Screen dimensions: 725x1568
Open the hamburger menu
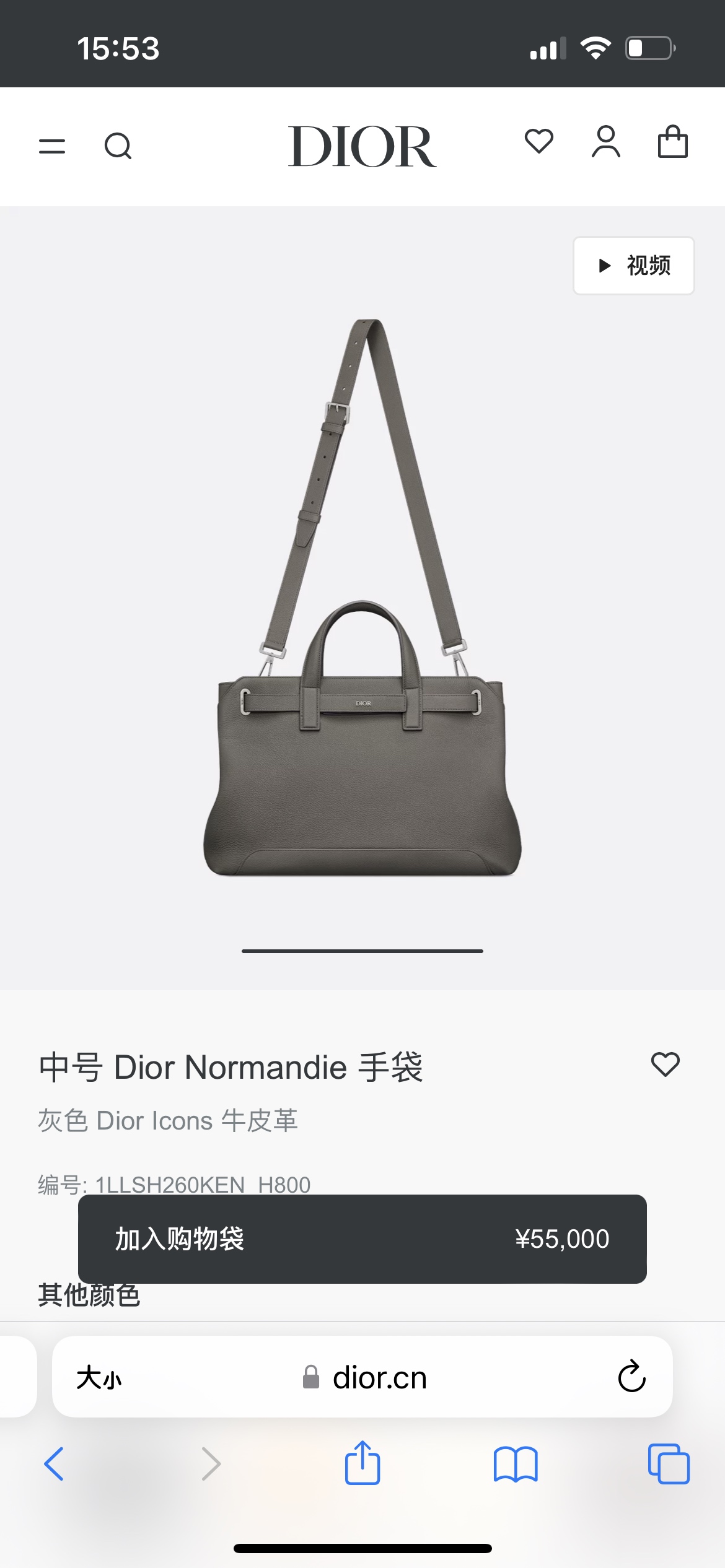(x=52, y=147)
